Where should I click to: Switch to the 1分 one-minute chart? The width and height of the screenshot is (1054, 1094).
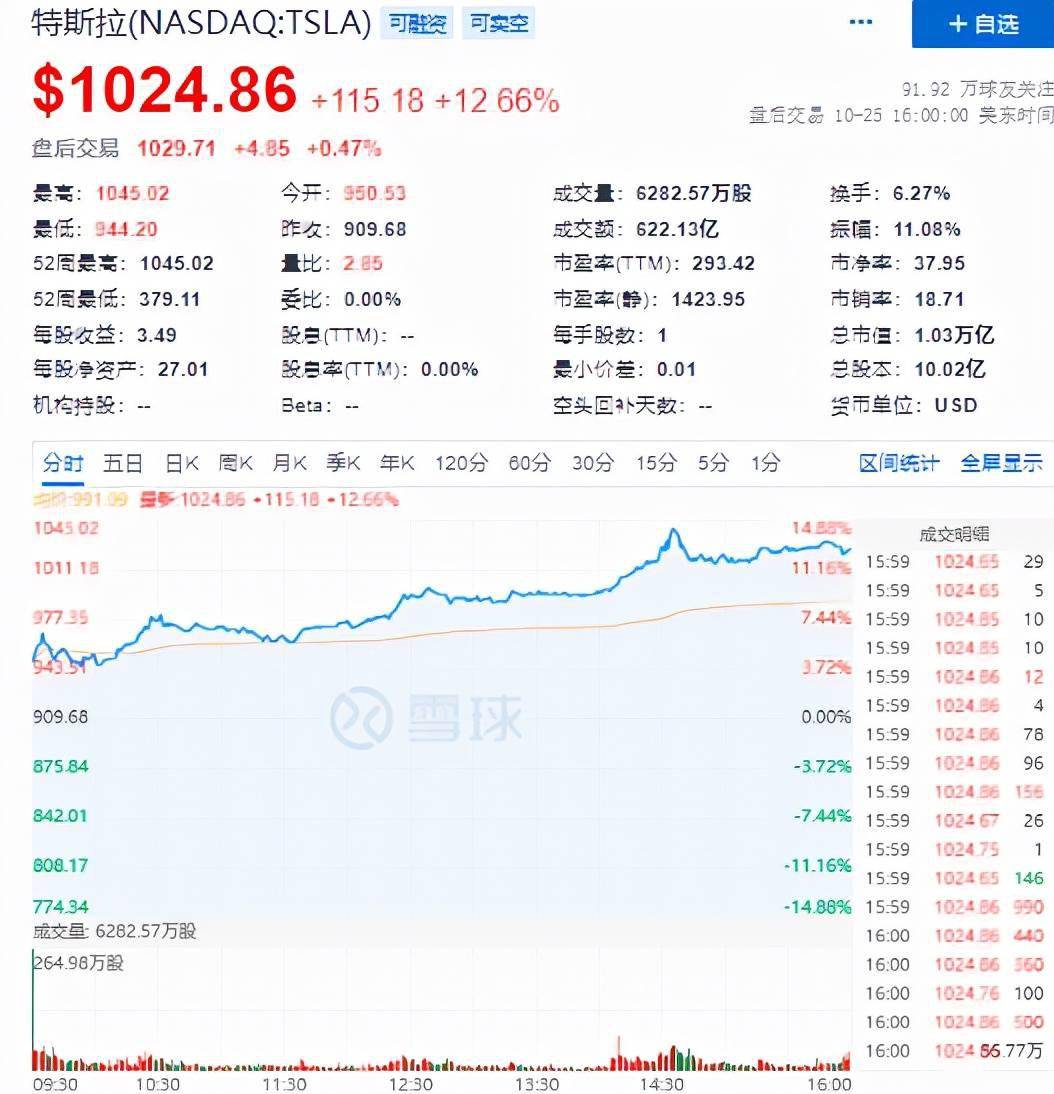(764, 462)
